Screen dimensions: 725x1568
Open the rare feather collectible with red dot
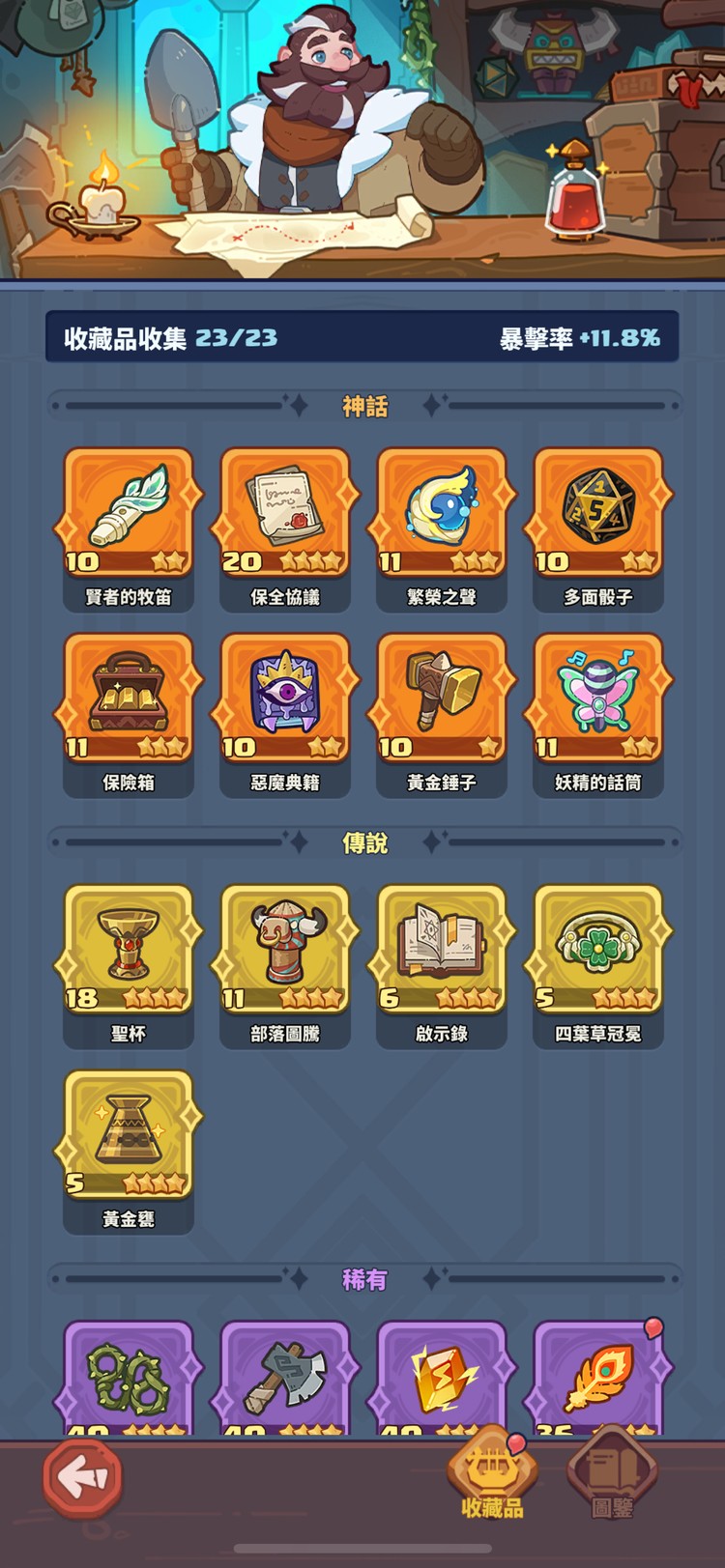[x=598, y=1379]
